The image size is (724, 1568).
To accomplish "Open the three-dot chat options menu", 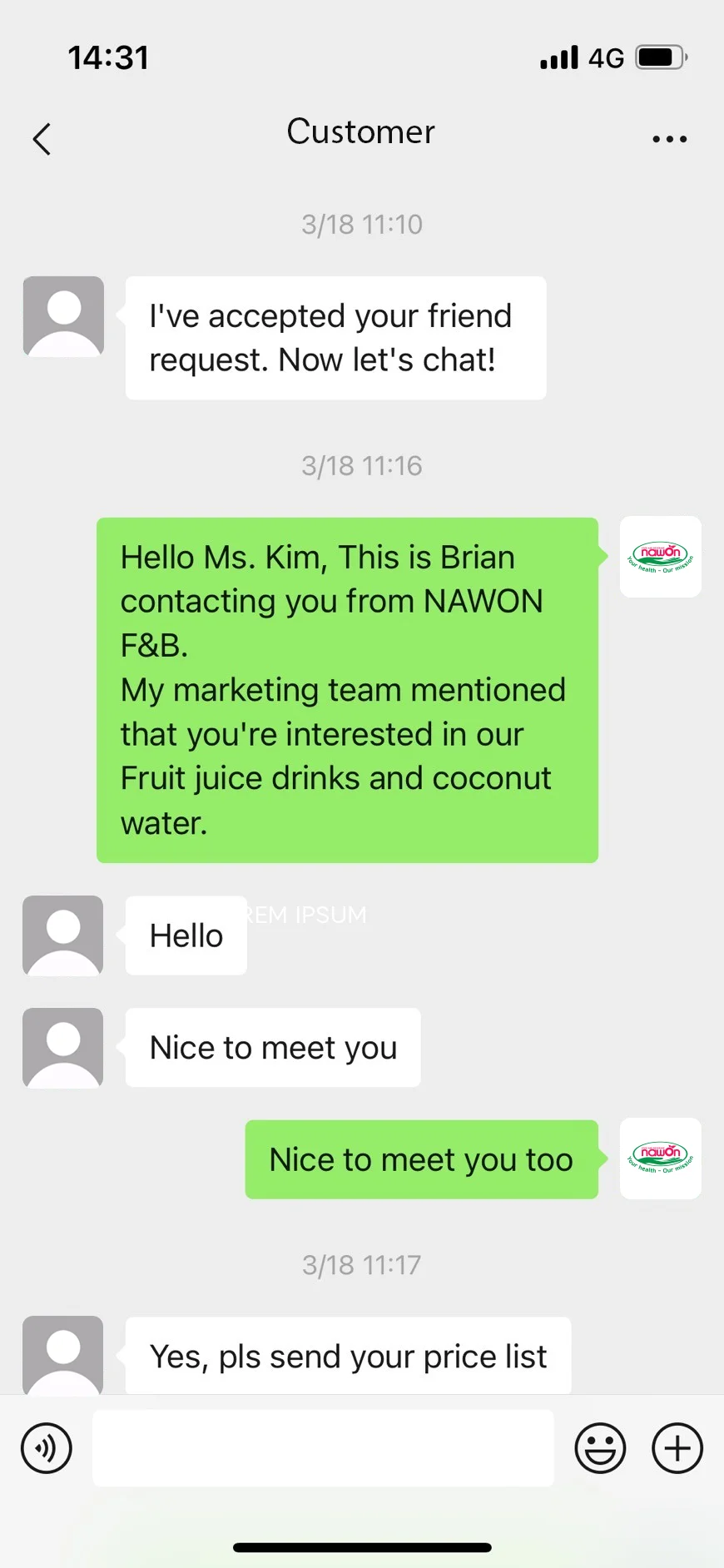I will click(x=669, y=139).
